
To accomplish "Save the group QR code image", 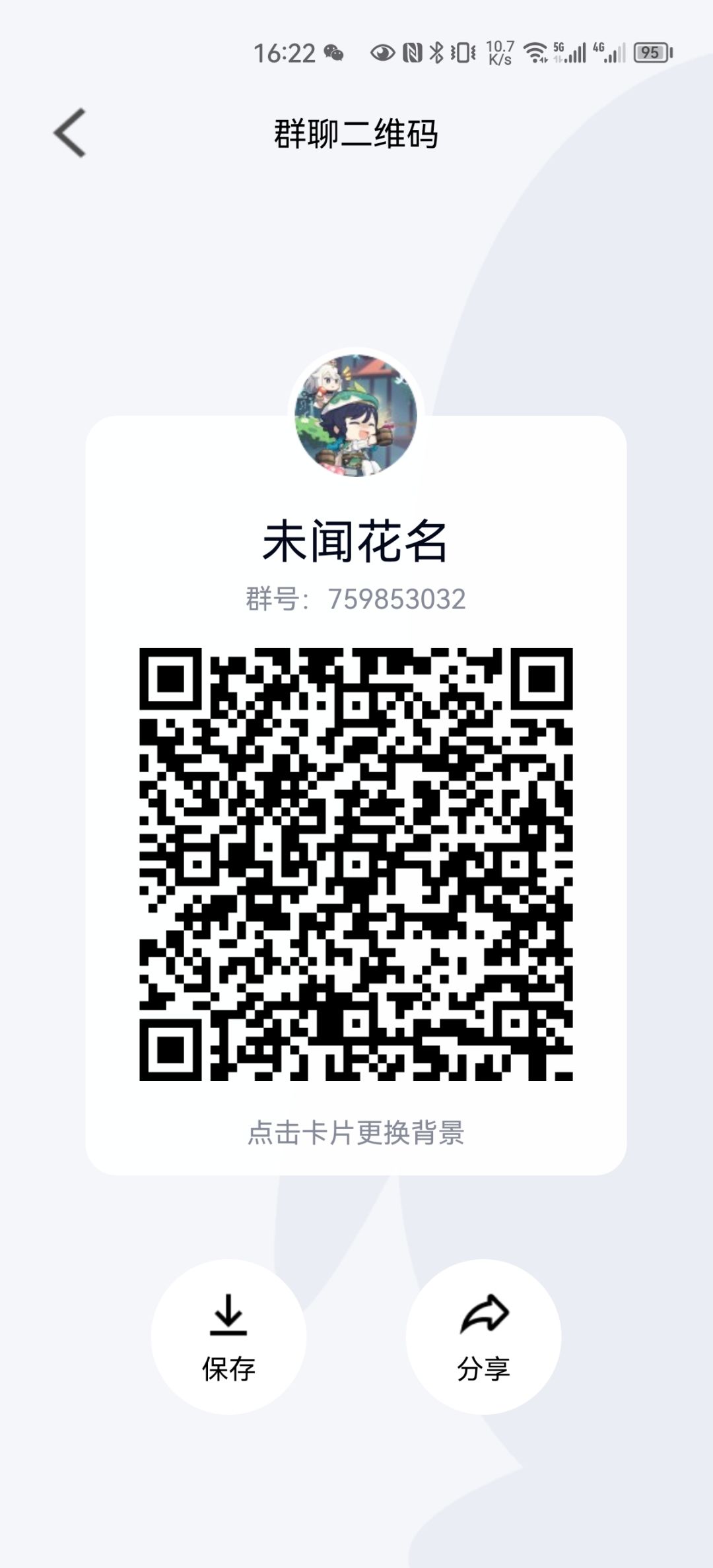I will point(228,1336).
